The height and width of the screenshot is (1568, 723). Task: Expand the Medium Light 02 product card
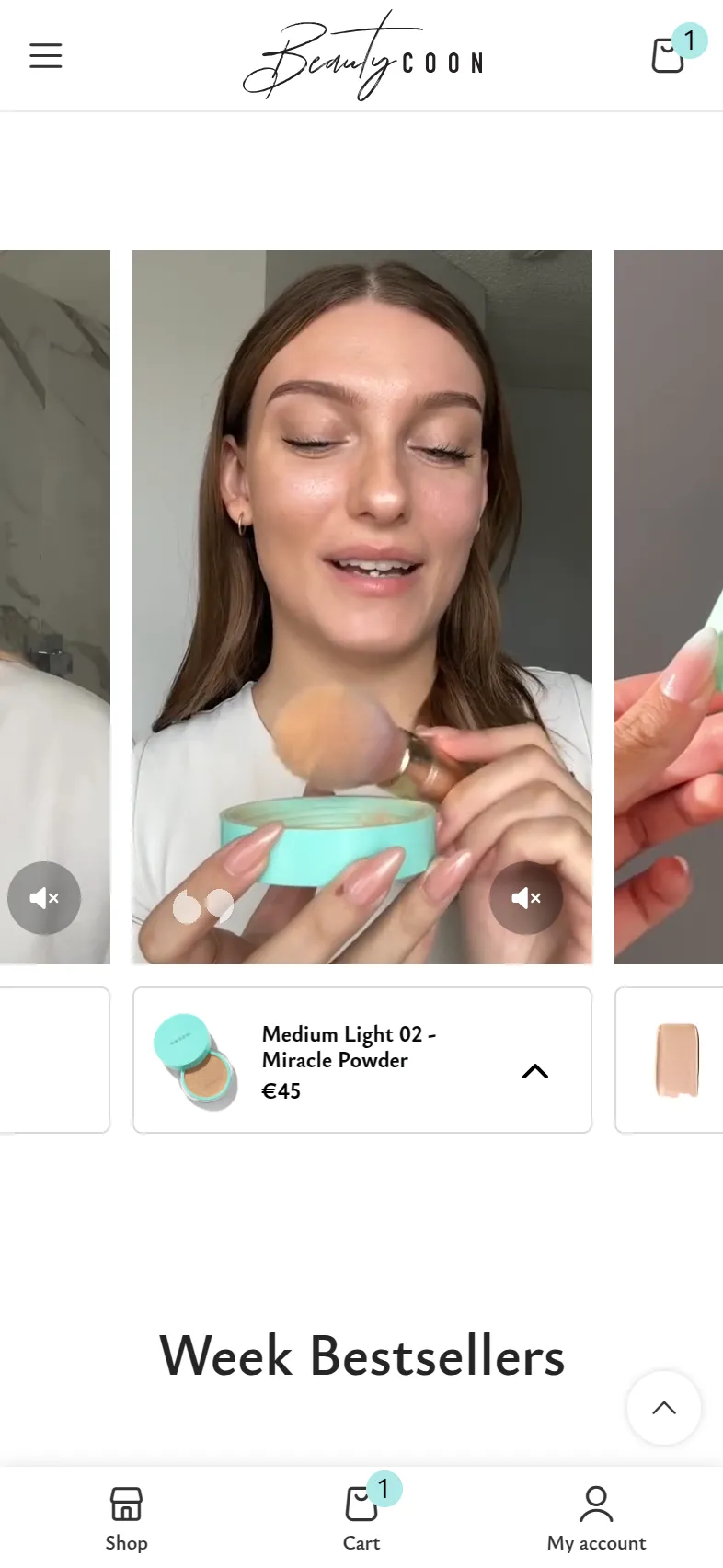[534, 1071]
